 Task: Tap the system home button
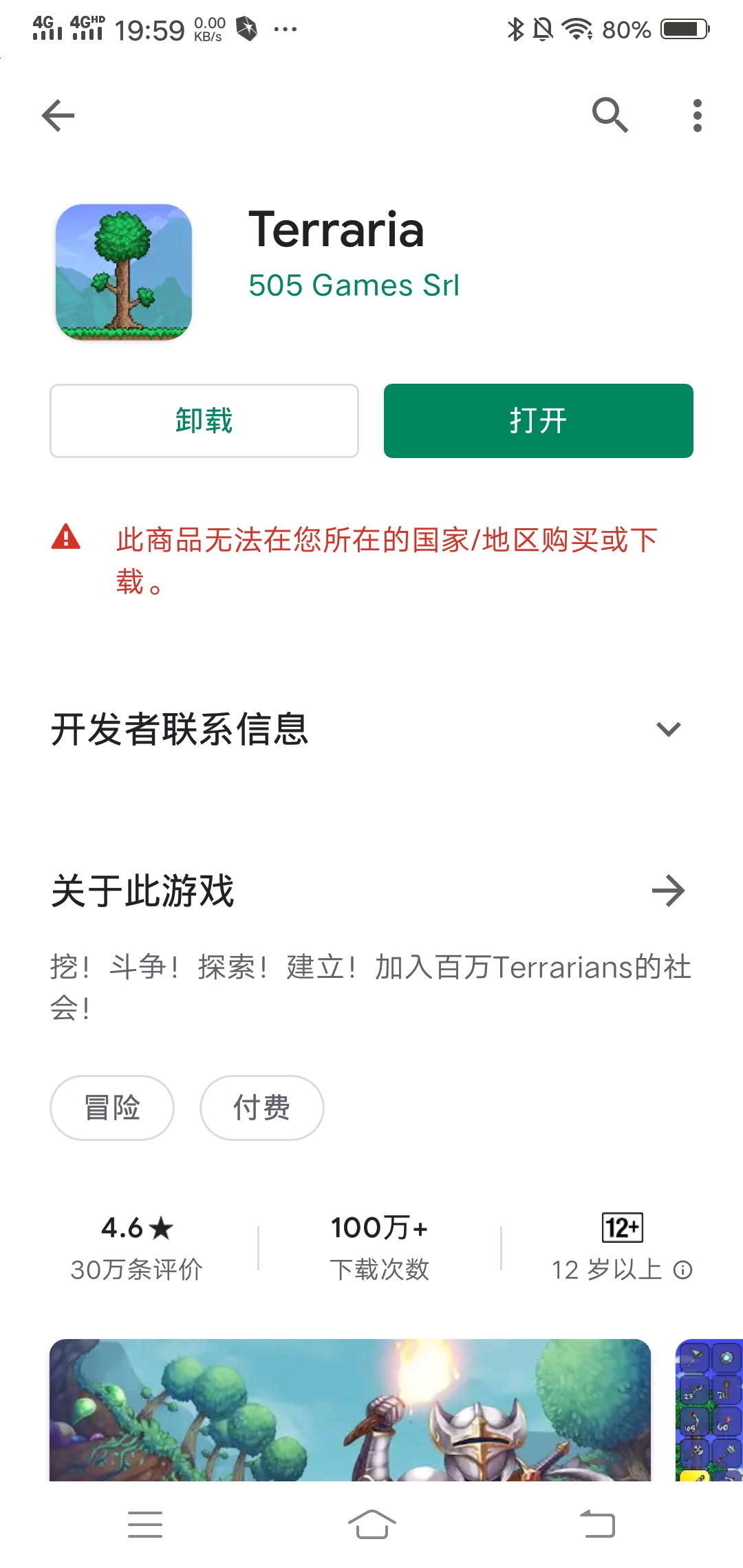tap(371, 1524)
